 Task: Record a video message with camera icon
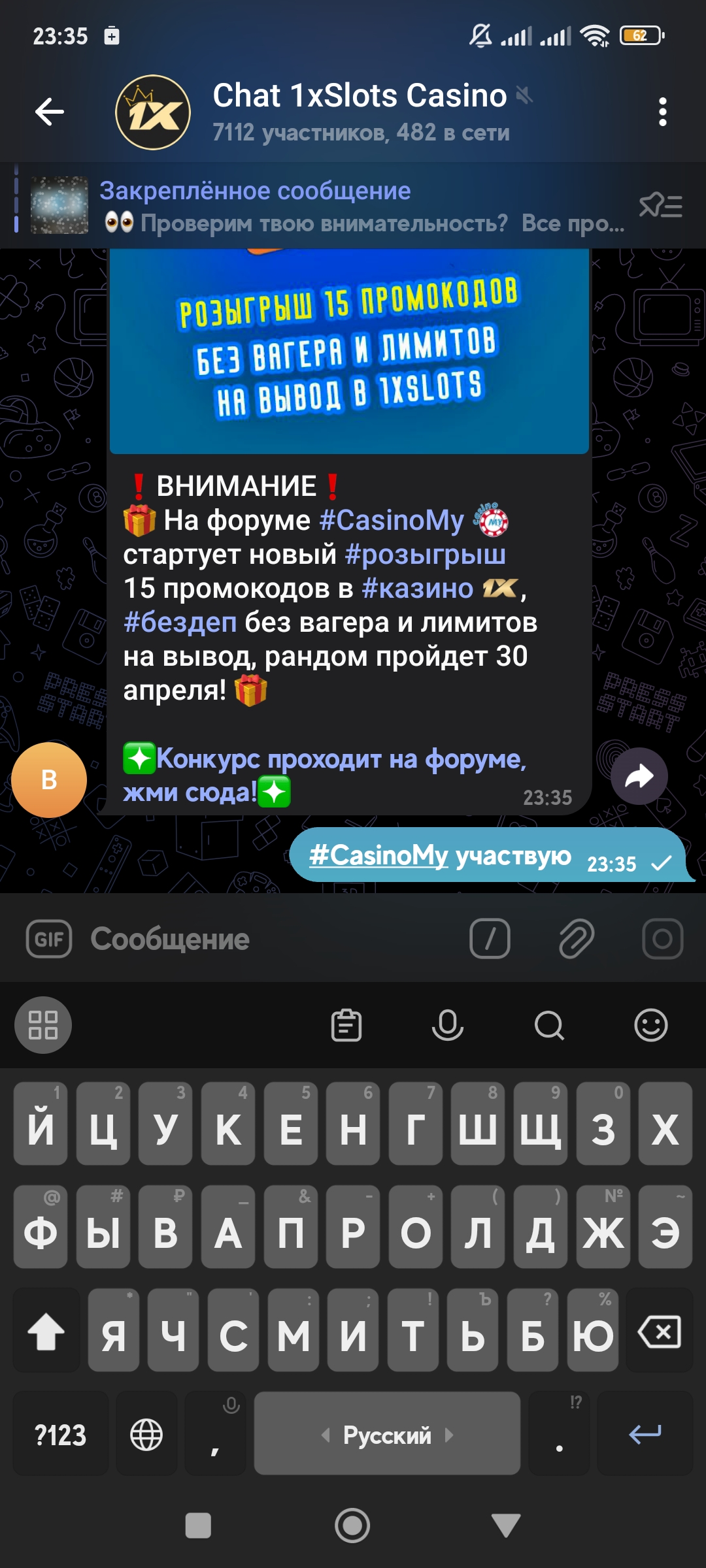[x=662, y=939]
